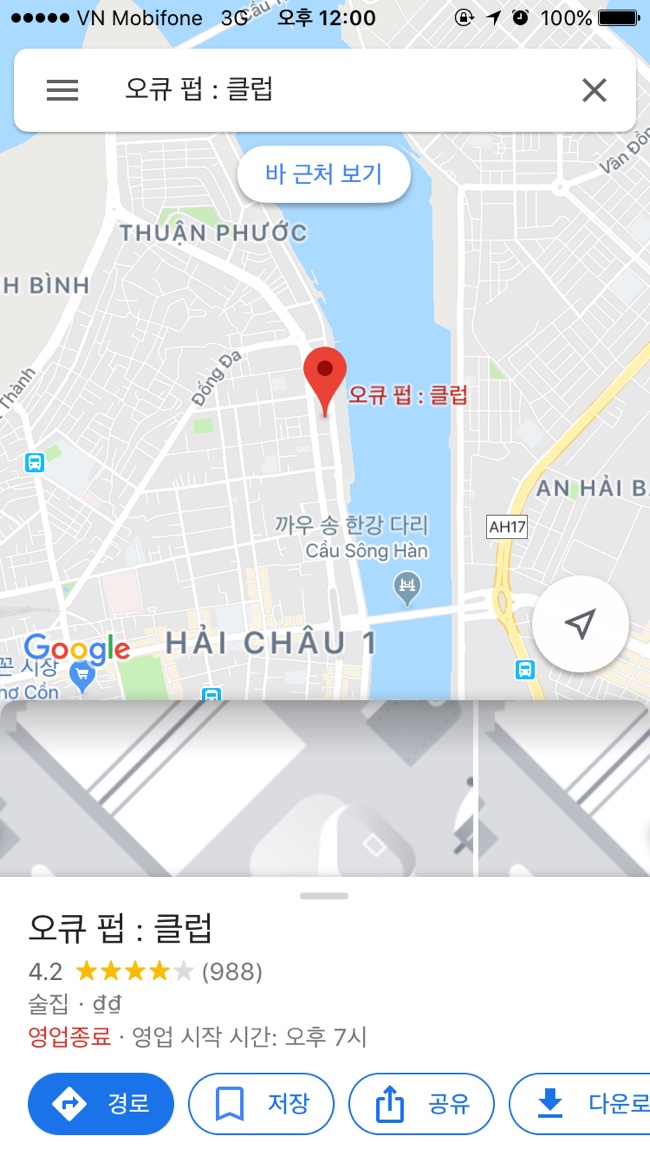Get directions with the 경로 button
This screenshot has width=650, height=1156.
[x=101, y=1104]
